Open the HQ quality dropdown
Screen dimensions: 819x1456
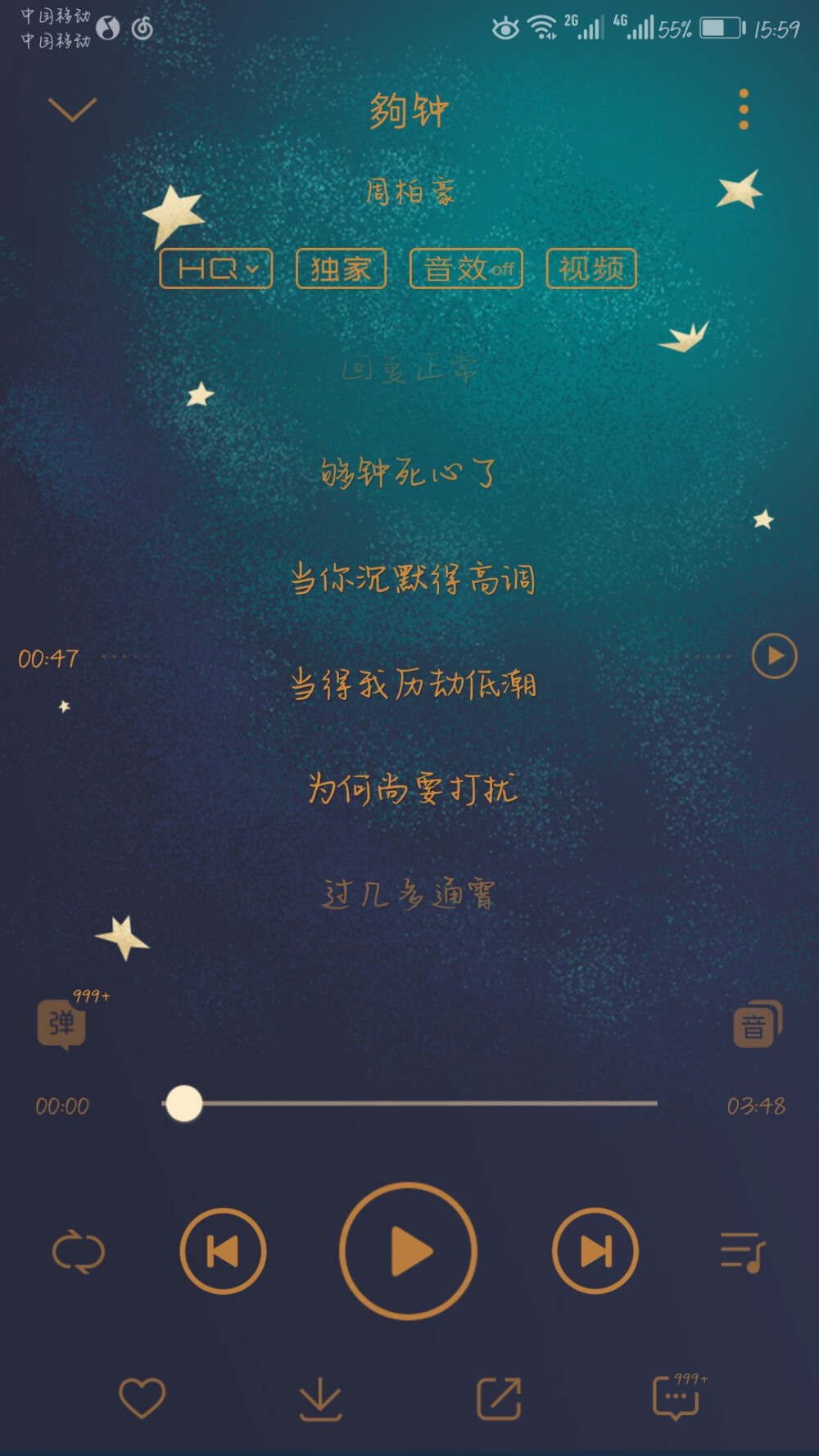[x=215, y=268]
